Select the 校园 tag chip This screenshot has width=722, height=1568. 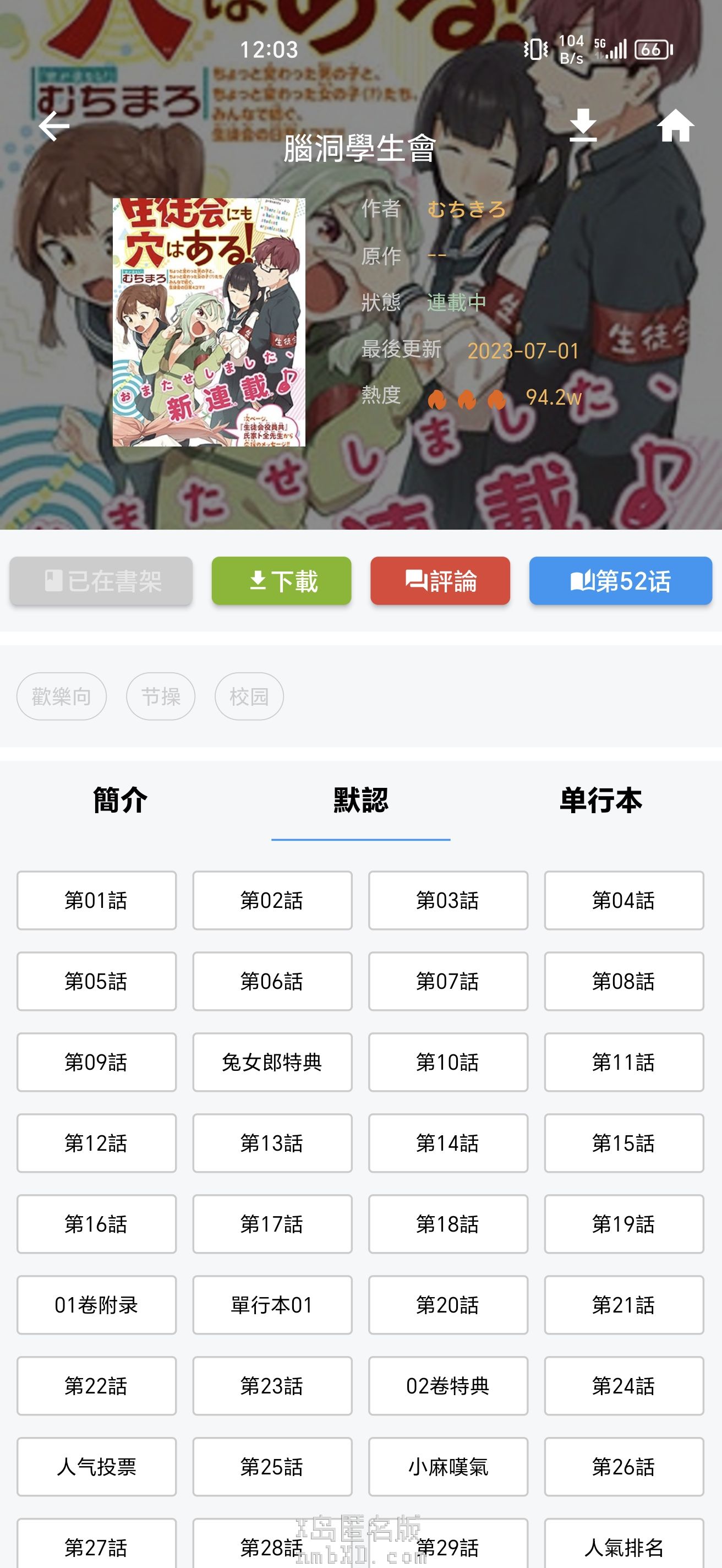249,696
